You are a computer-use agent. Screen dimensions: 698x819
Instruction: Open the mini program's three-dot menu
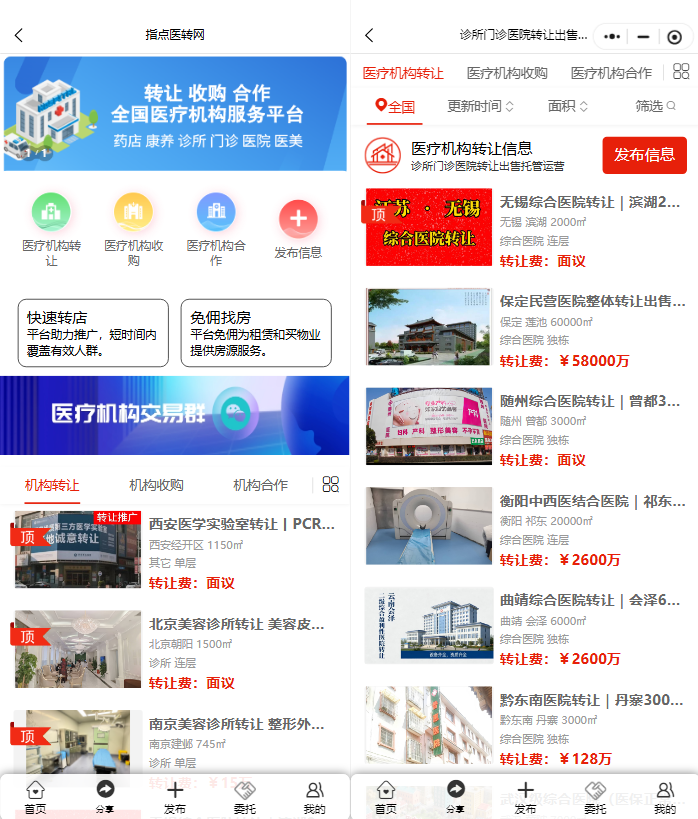[x=612, y=36]
